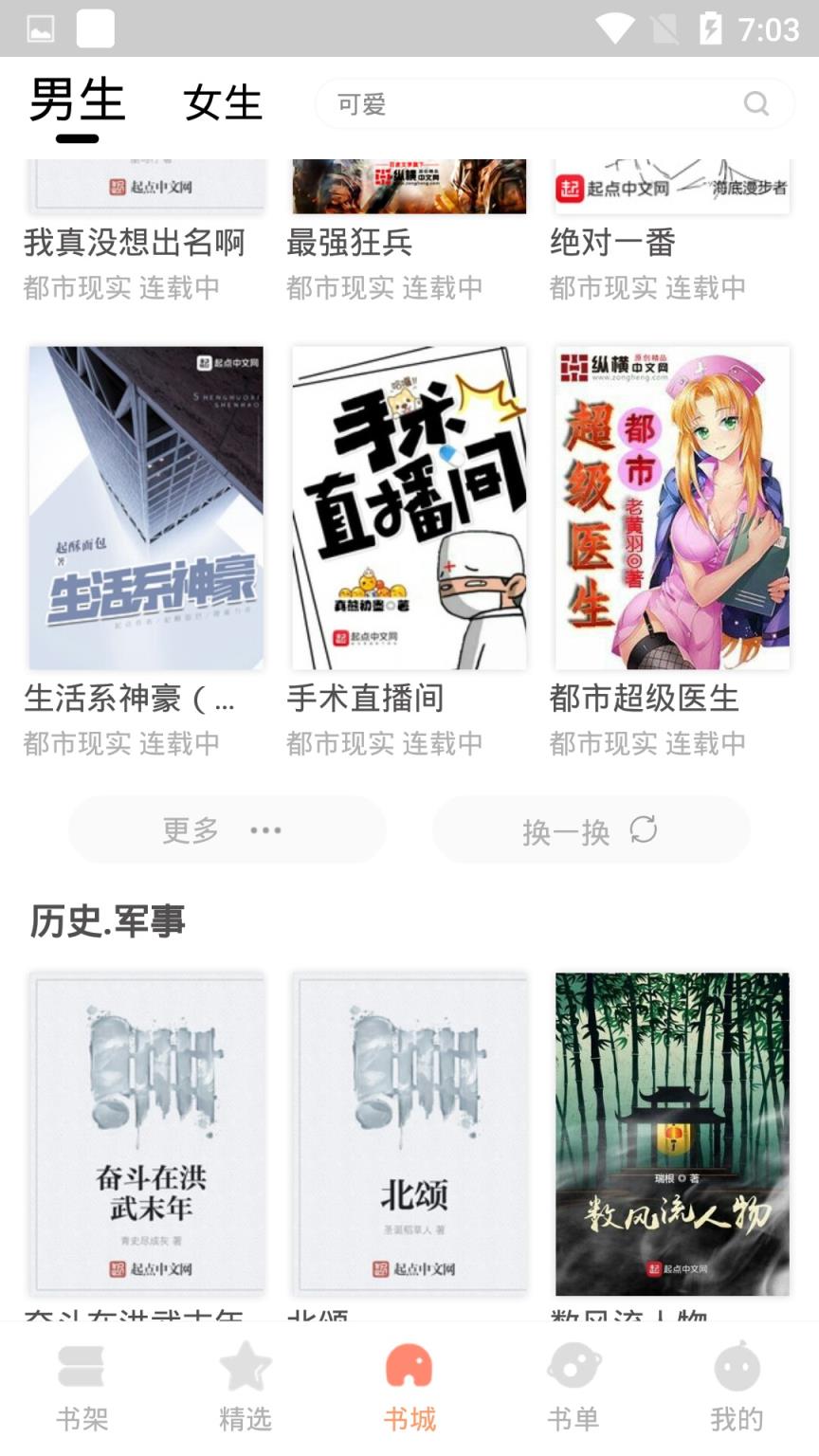Open the 都市超级医生 nurse cover

[x=671, y=507]
